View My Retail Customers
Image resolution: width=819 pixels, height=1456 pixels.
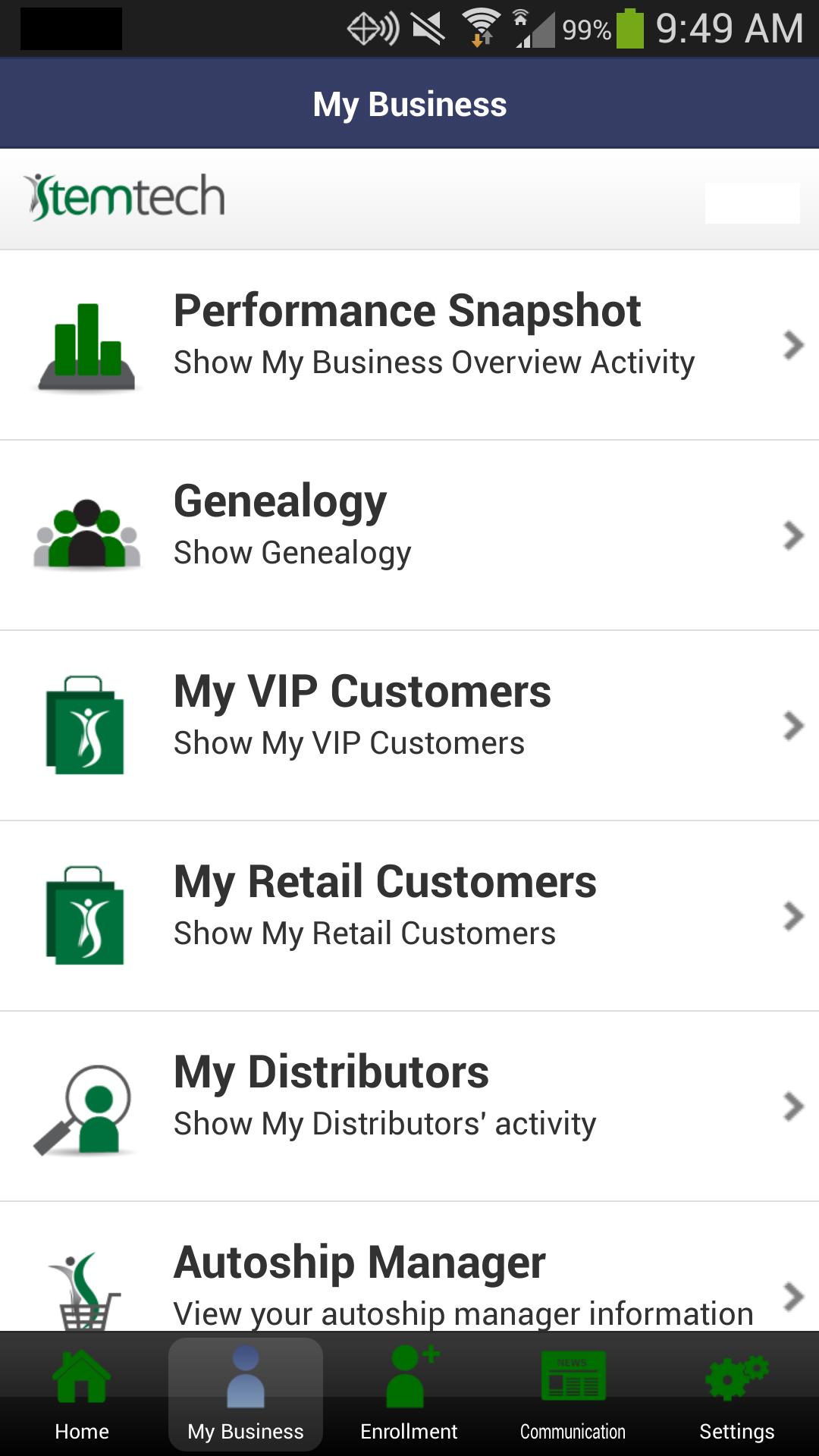click(409, 916)
